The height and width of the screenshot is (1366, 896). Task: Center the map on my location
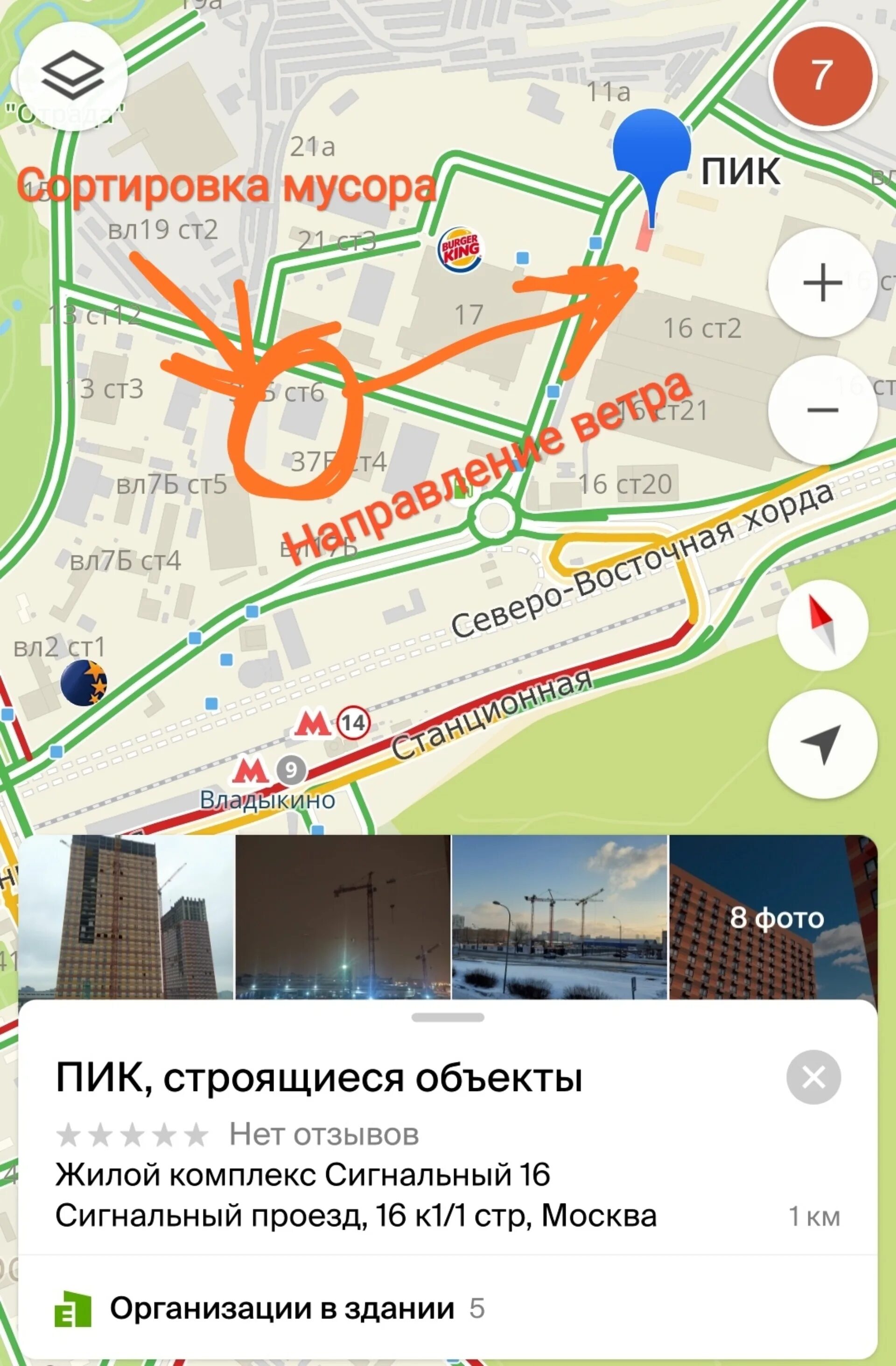822,744
